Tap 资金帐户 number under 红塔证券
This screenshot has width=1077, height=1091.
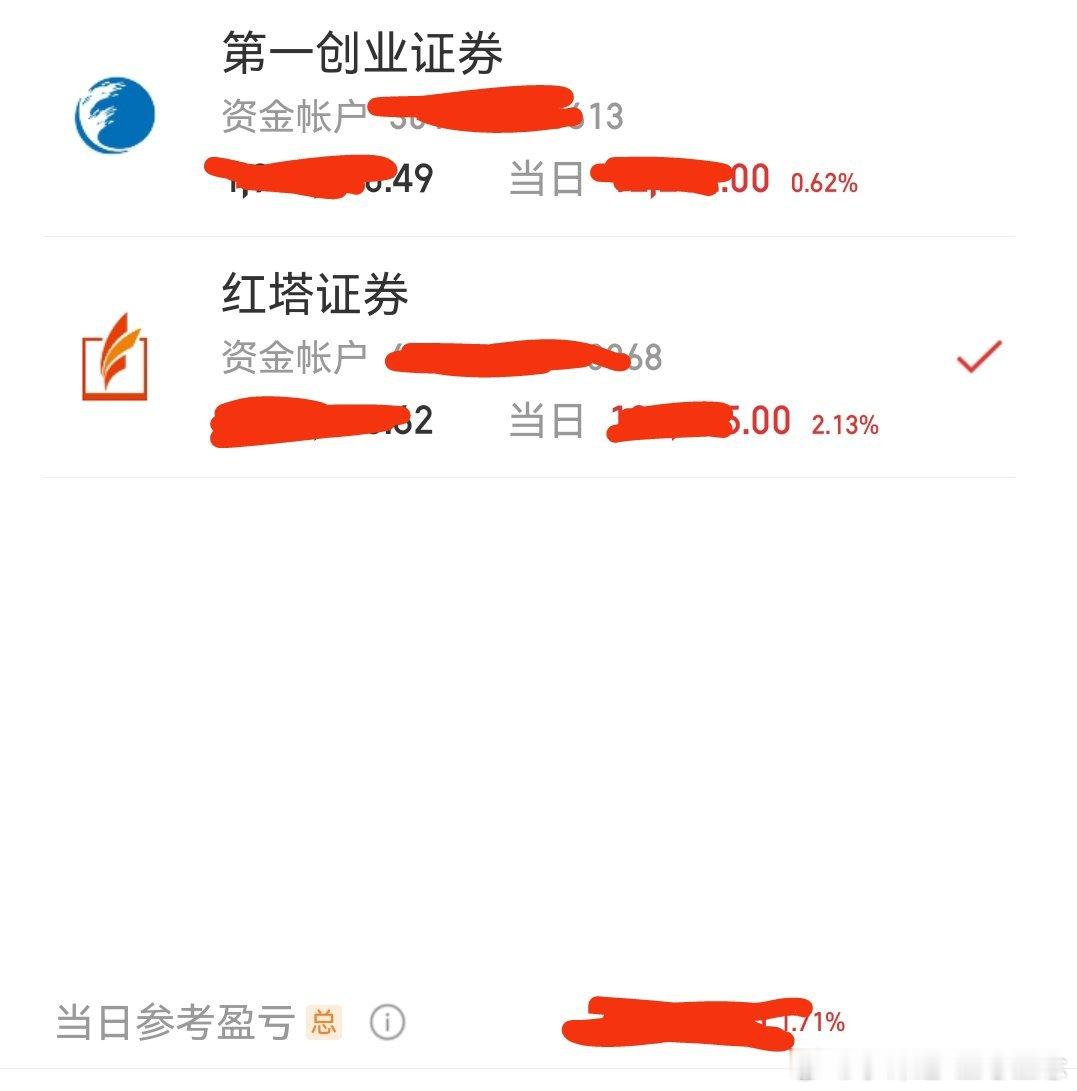click(x=430, y=358)
